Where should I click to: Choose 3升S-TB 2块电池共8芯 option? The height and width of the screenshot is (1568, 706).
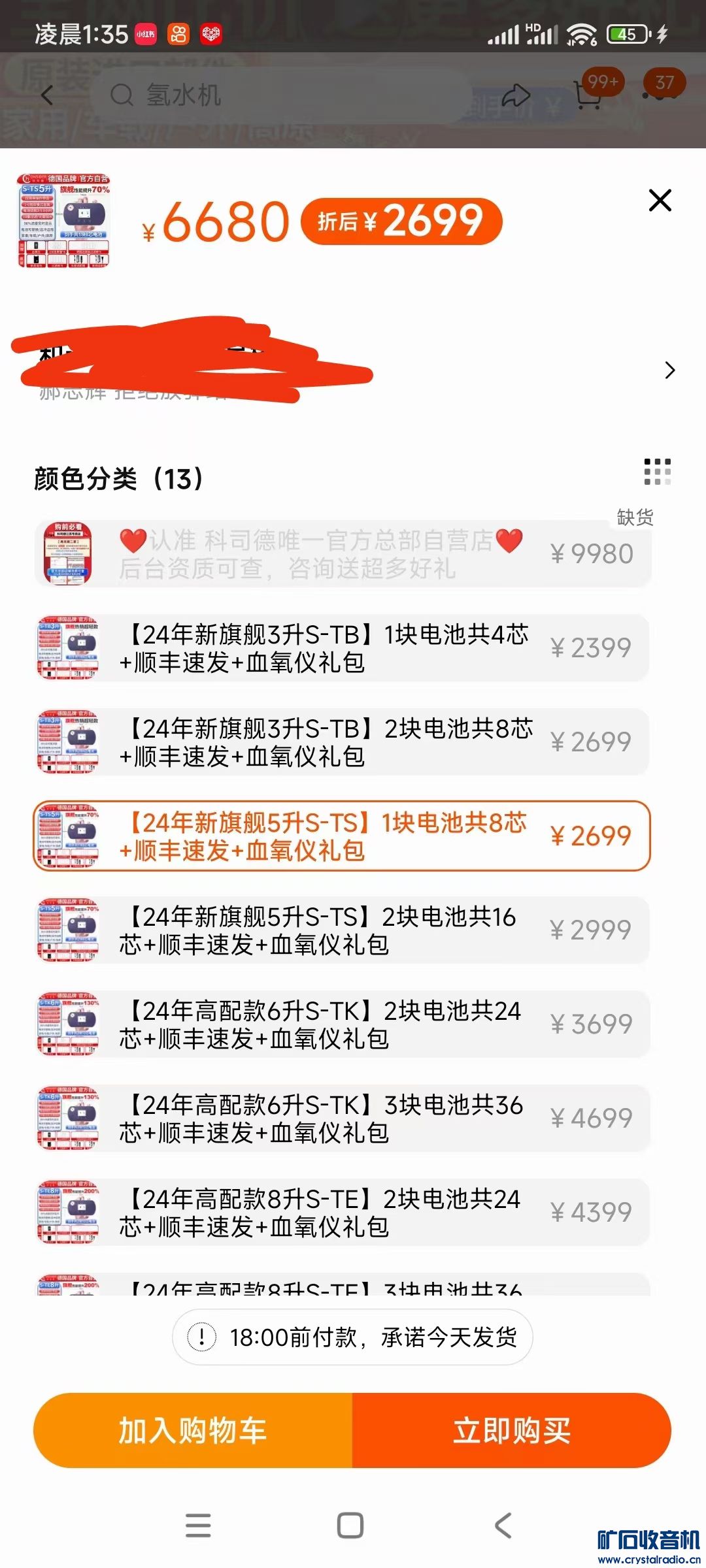(x=341, y=742)
